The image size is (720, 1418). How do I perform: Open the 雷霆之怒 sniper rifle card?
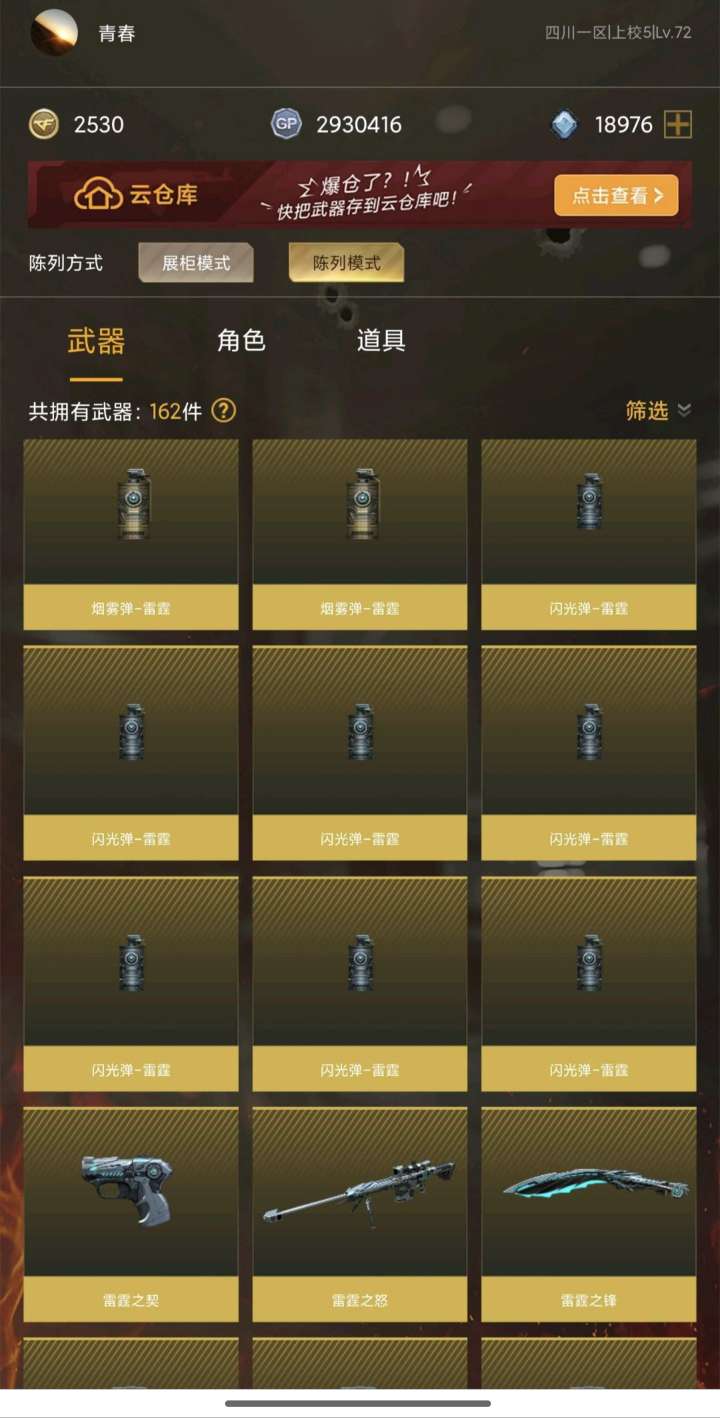tap(359, 1214)
